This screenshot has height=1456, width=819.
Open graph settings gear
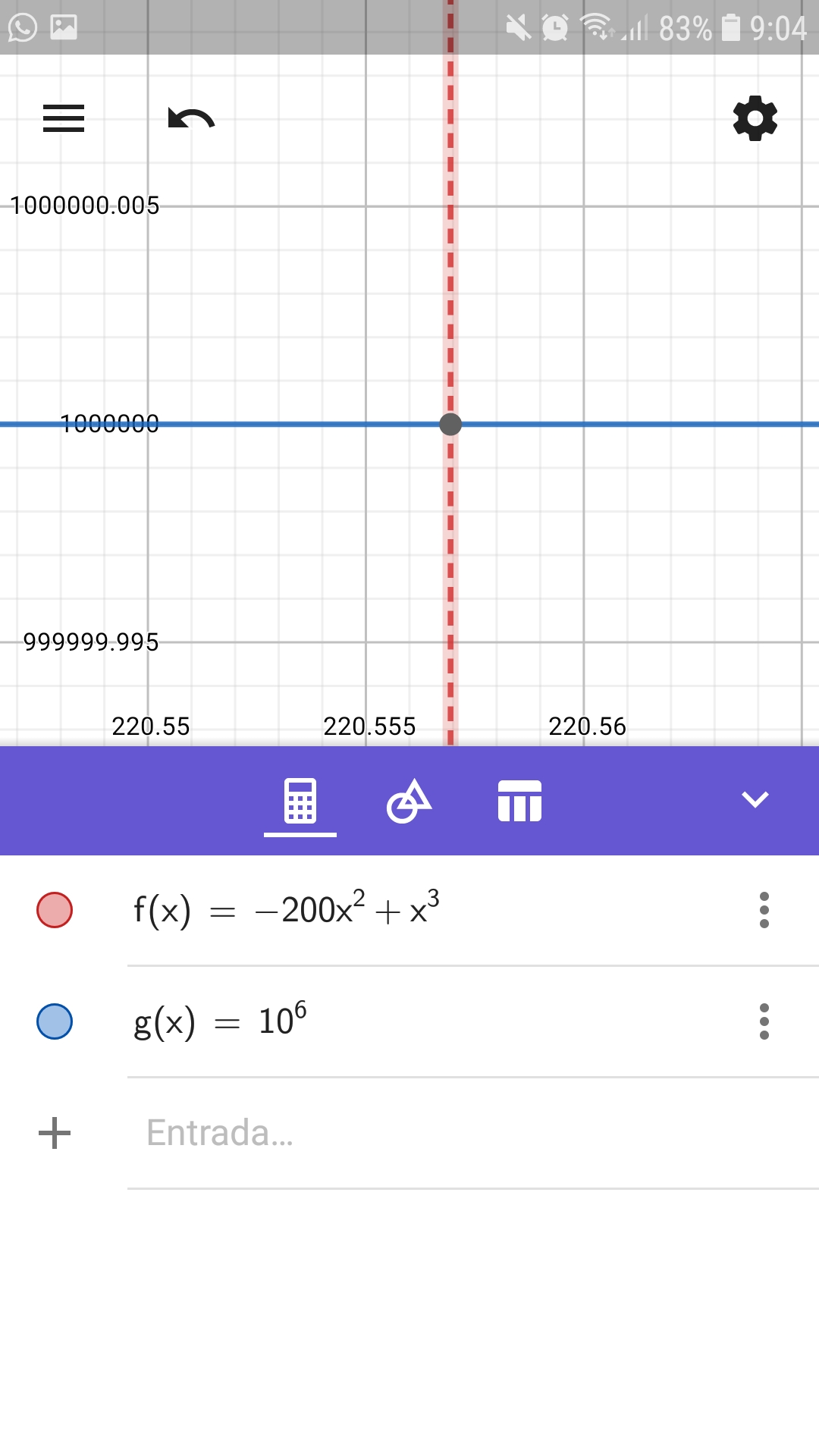point(755,118)
